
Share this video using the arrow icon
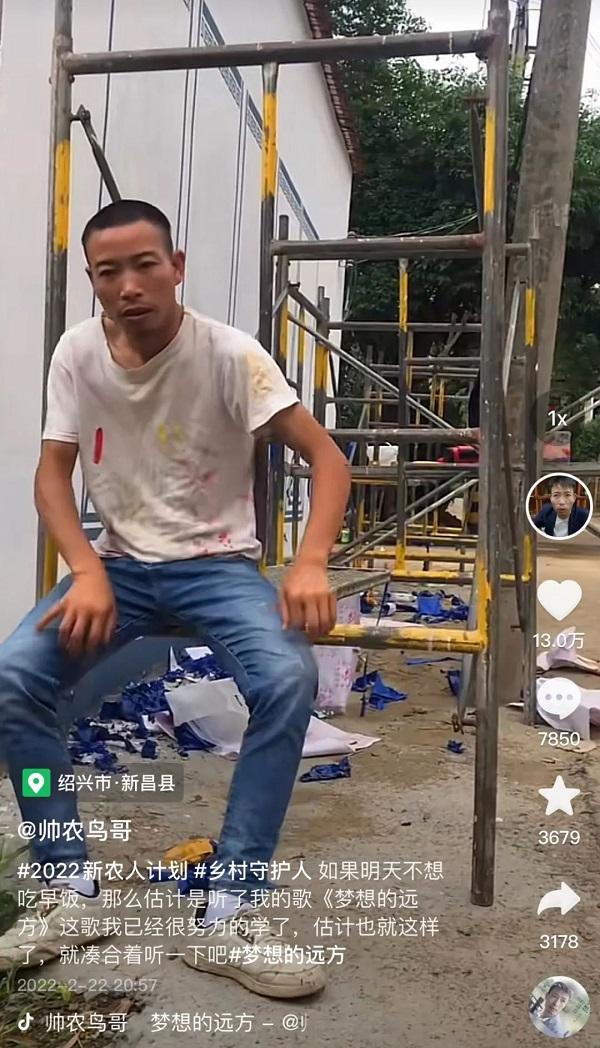tap(559, 899)
